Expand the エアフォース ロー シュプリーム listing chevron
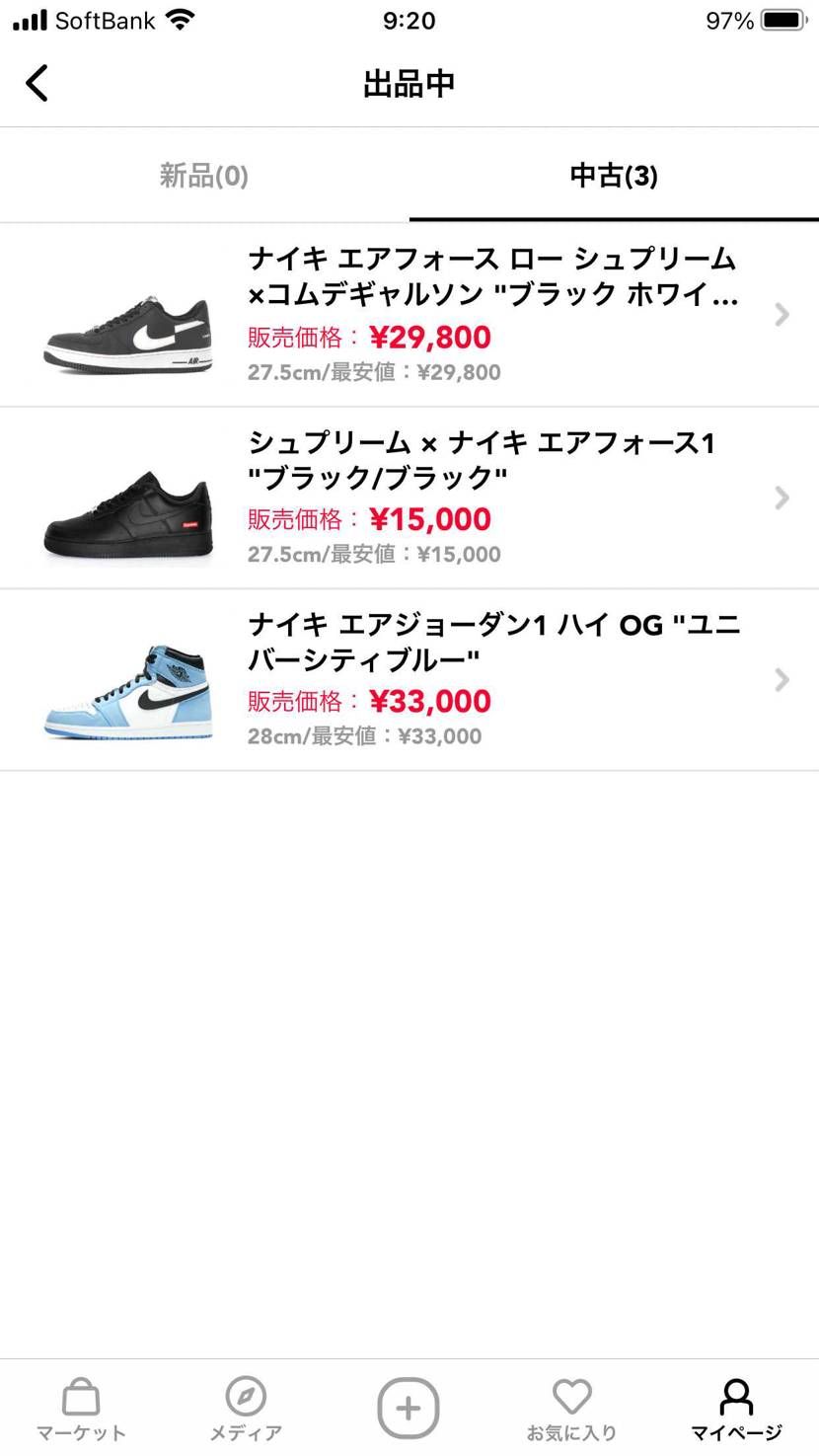Image resolution: width=819 pixels, height=1456 pixels. pyautogui.click(x=781, y=314)
